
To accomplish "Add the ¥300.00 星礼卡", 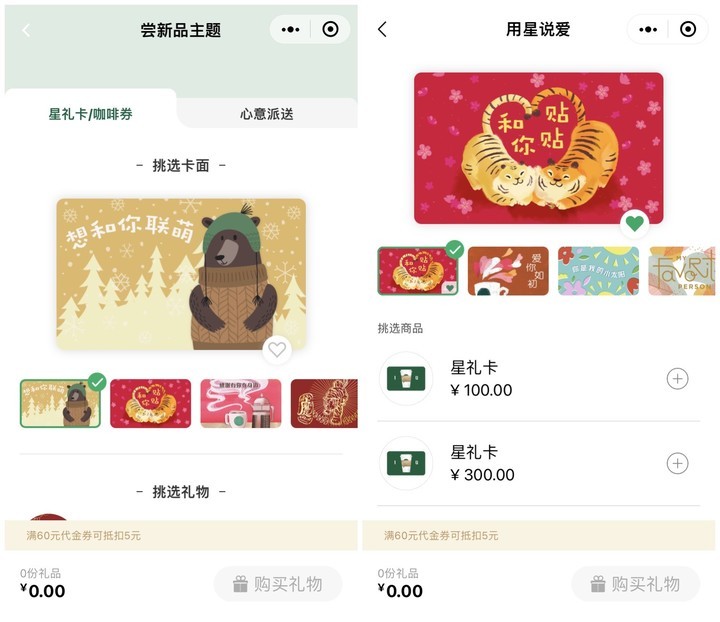I will 677,463.
